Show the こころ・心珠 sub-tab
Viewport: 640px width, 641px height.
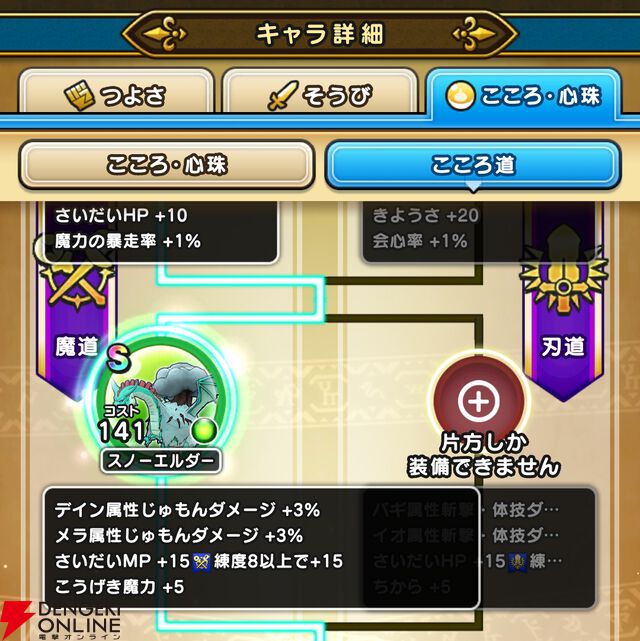[x=166, y=165]
